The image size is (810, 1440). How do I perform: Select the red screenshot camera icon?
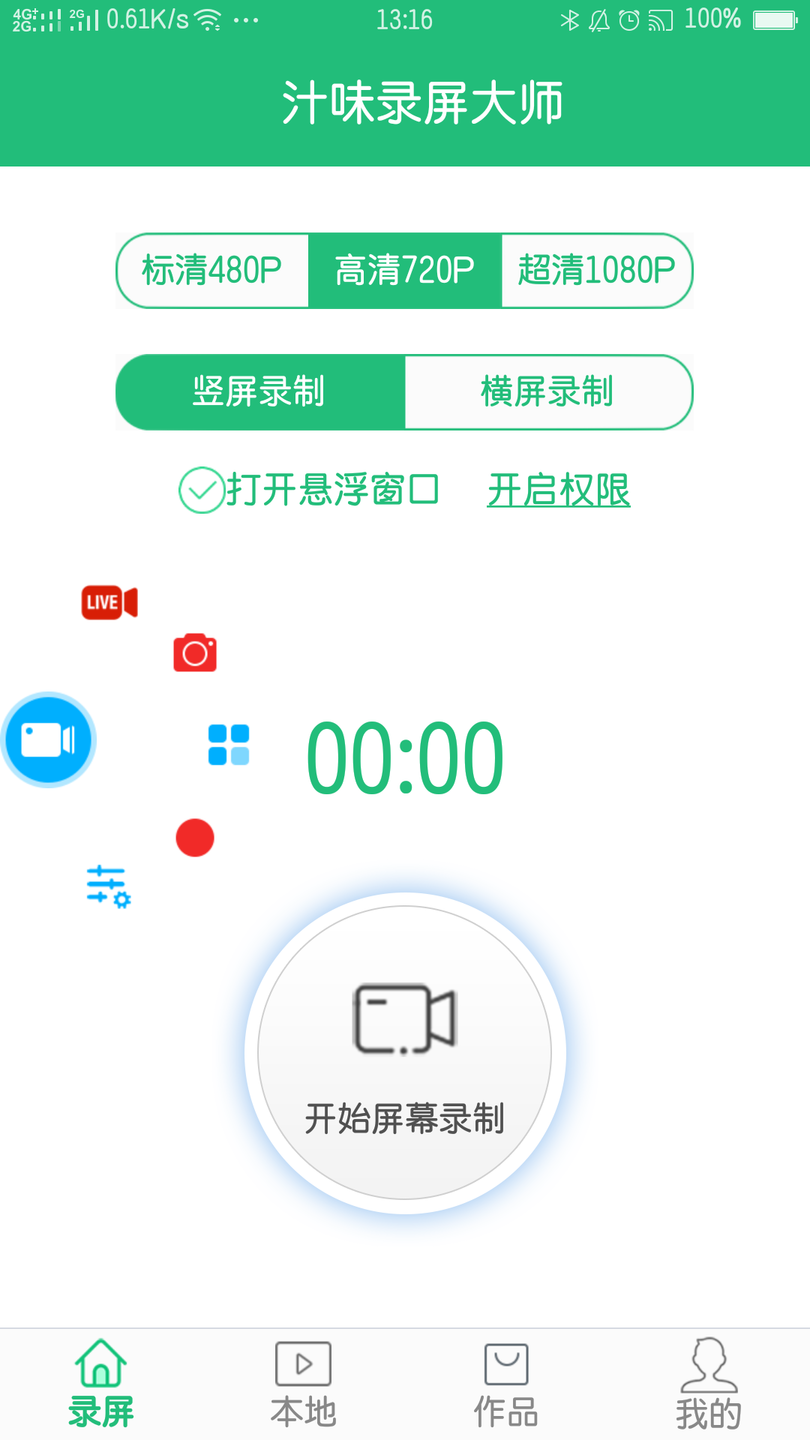pos(195,651)
